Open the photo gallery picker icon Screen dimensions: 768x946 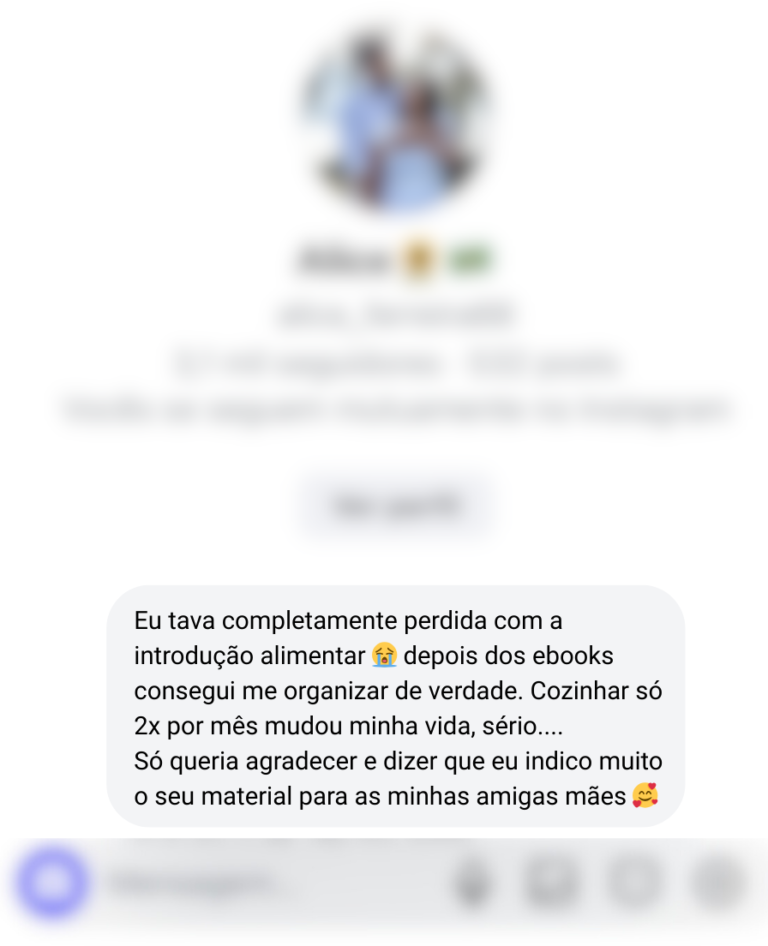click(x=553, y=883)
